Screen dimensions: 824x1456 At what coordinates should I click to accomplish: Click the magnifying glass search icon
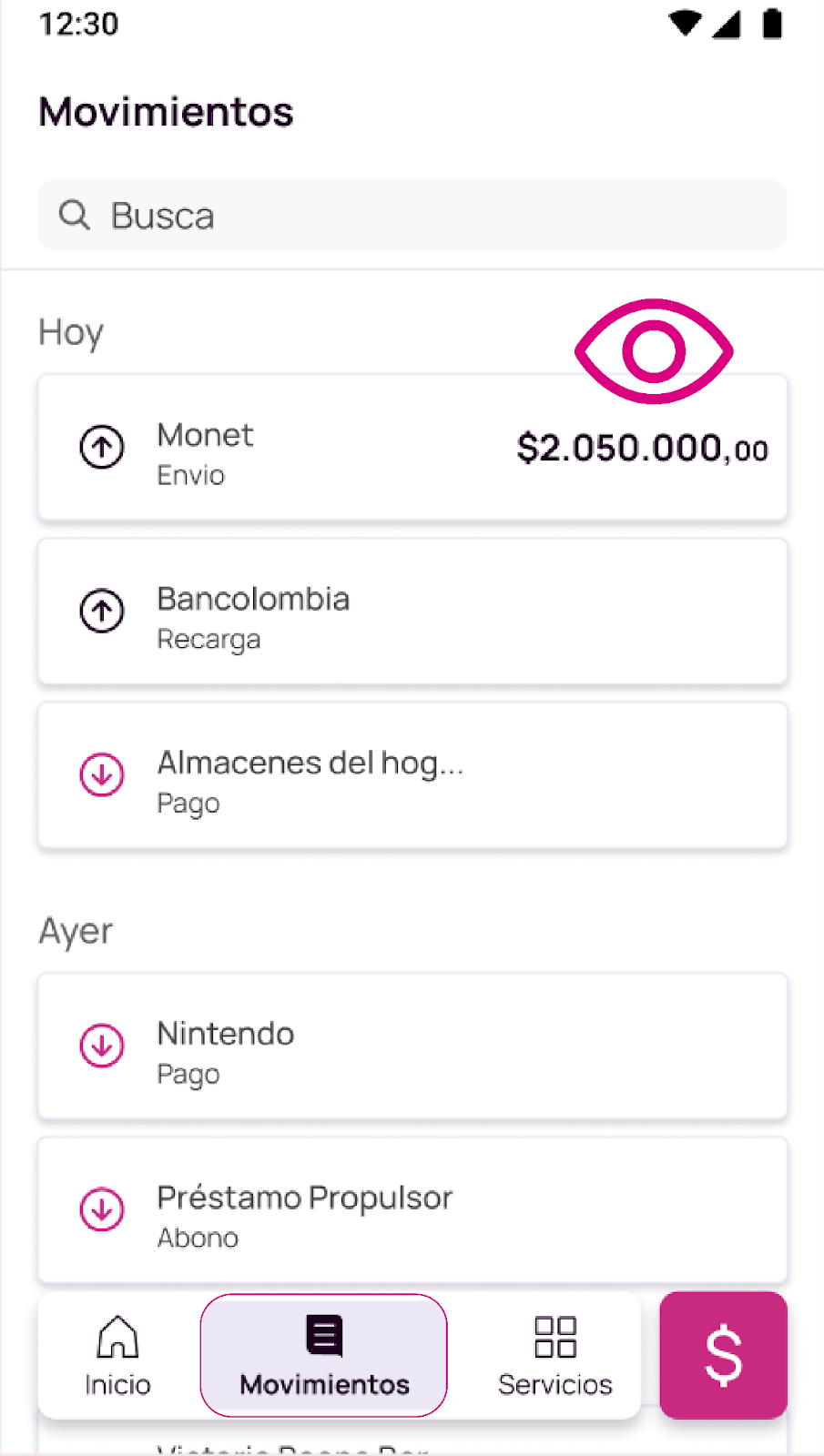(x=74, y=216)
